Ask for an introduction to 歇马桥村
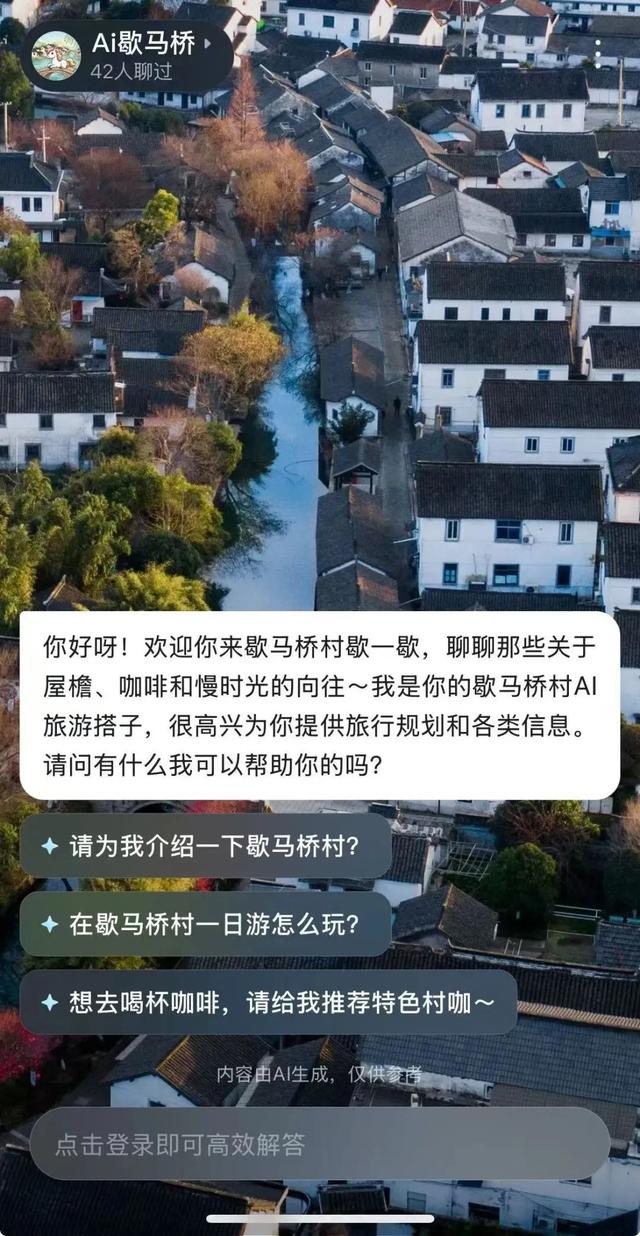Screen dimensions: 640x1236 (205, 846)
